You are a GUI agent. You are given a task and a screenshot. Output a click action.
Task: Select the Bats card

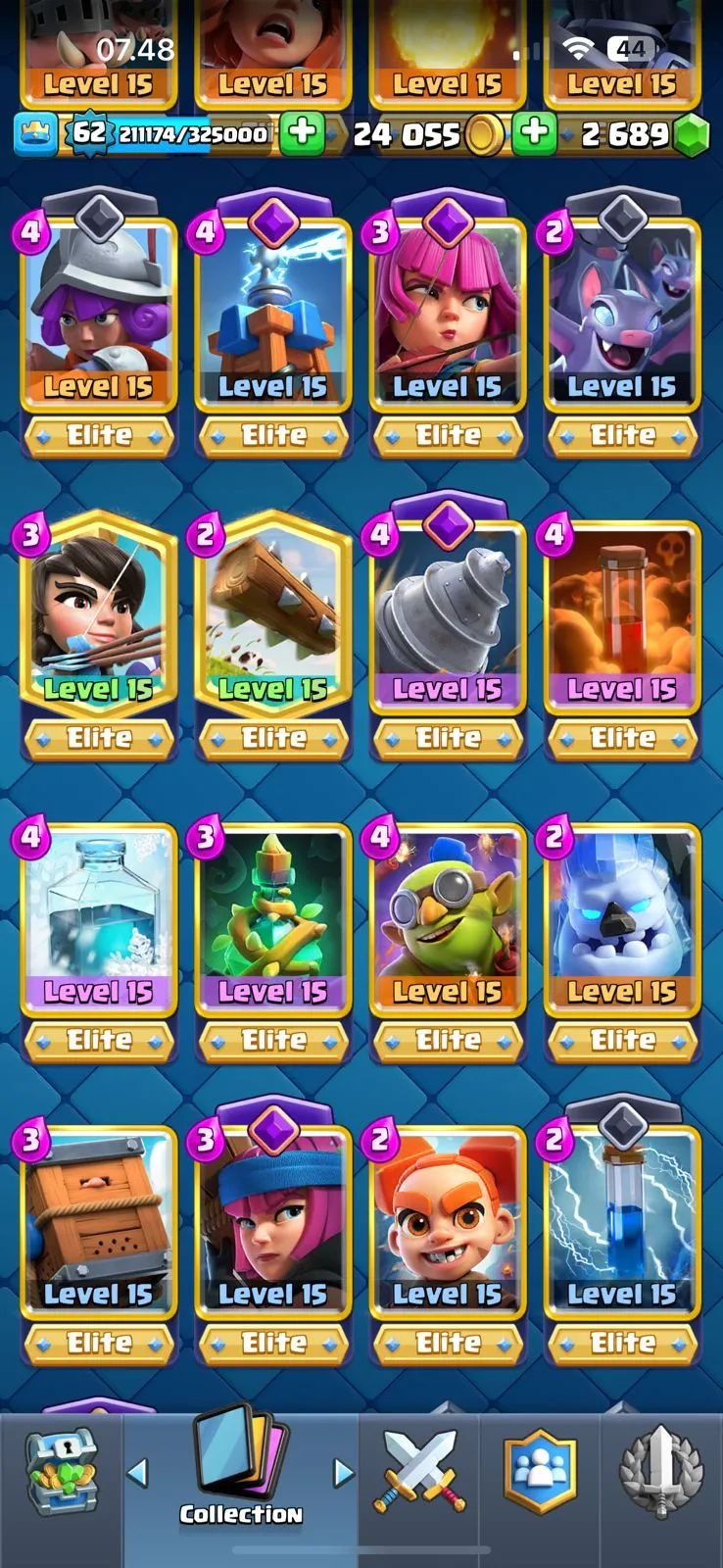(622, 314)
